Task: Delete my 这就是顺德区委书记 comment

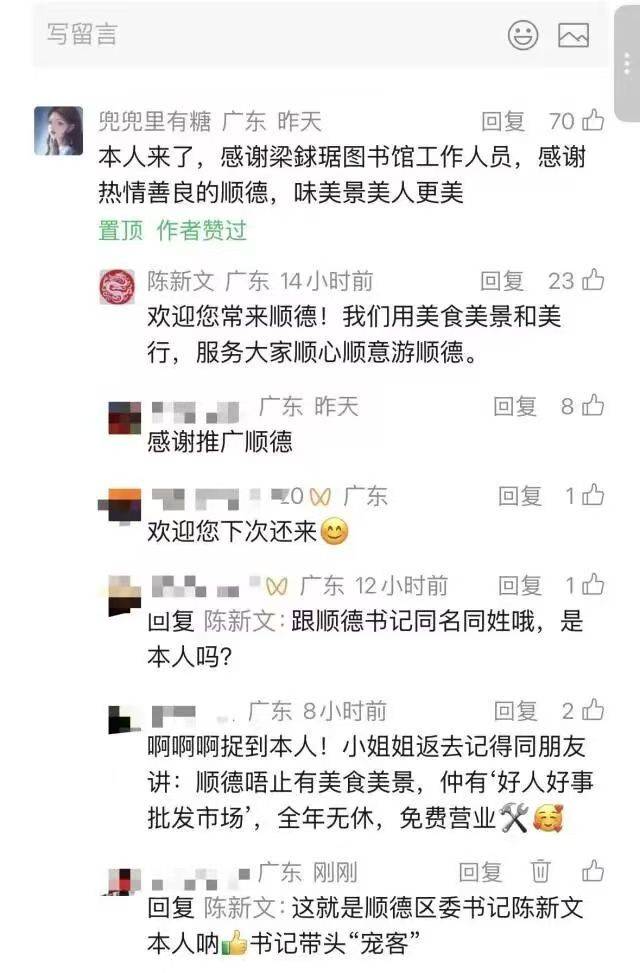Action: (x=540, y=872)
